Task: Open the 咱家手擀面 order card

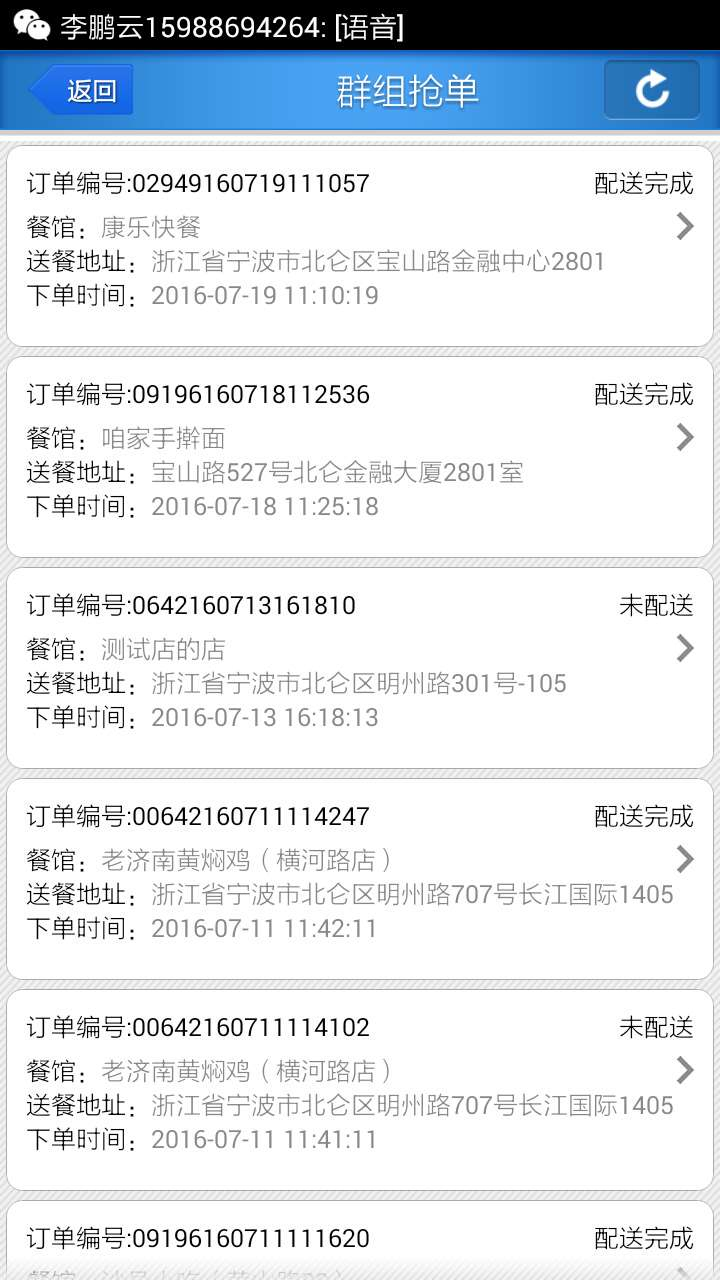Action: click(x=360, y=457)
